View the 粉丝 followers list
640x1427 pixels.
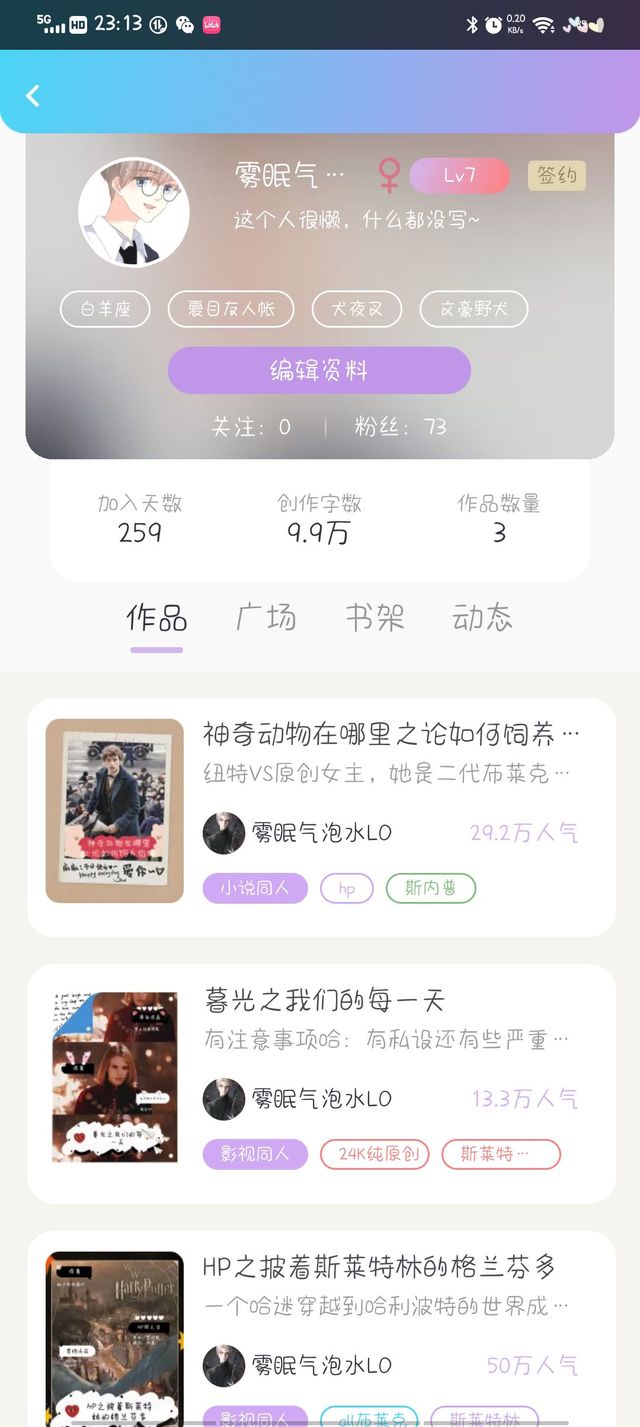click(x=400, y=427)
